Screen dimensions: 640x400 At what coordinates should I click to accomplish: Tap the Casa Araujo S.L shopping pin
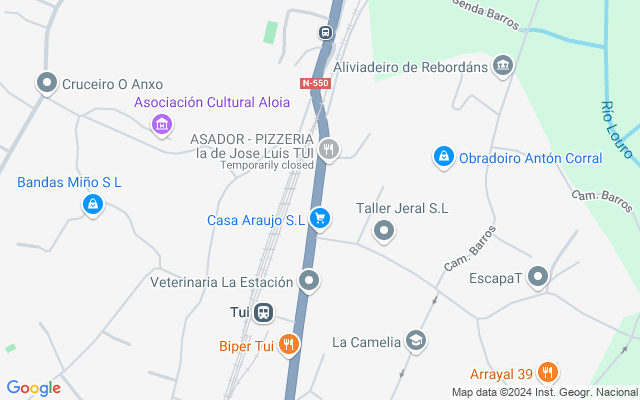[320, 218]
